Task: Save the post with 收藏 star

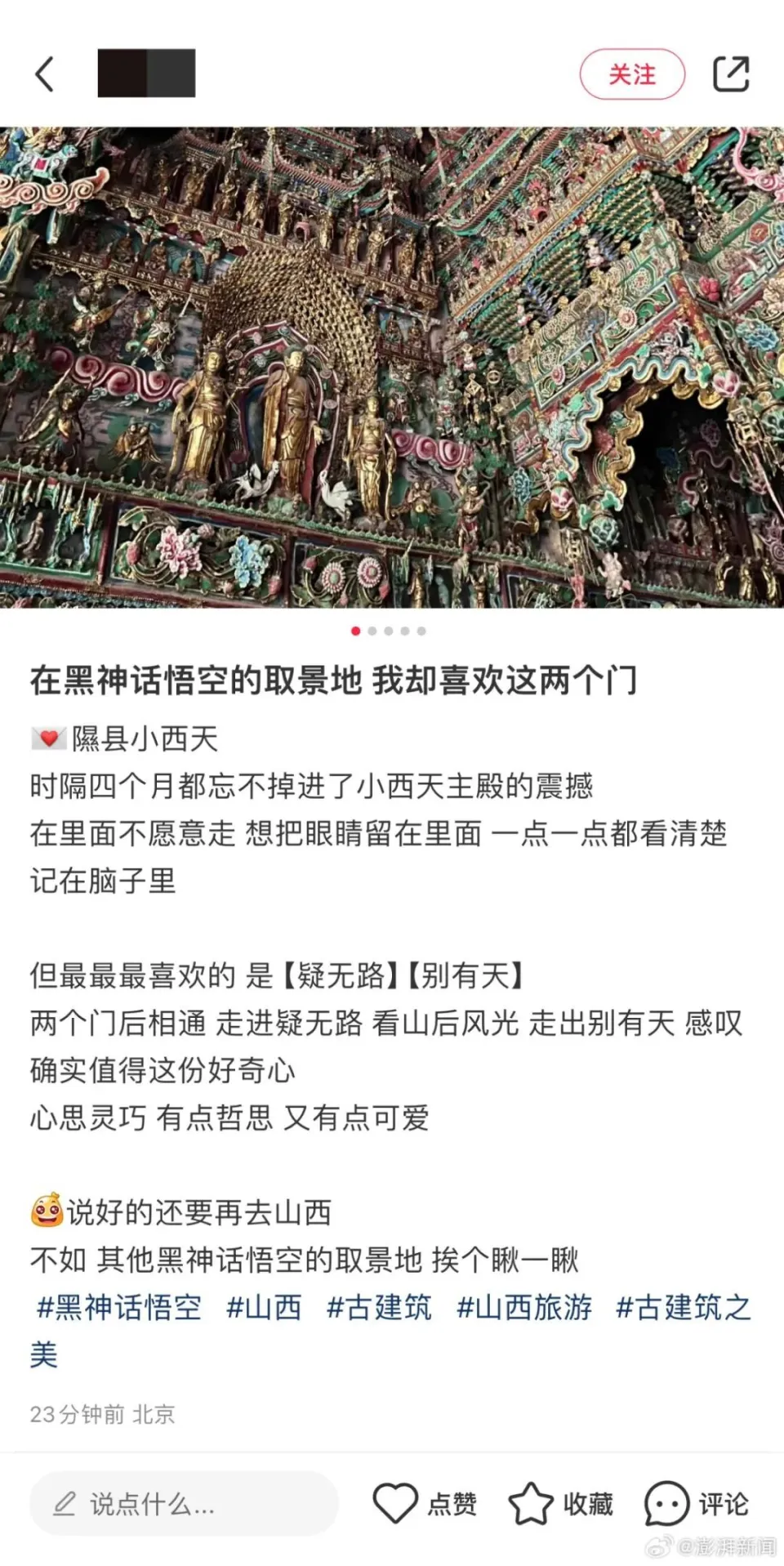Action: pyautogui.click(x=532, y=1504)
